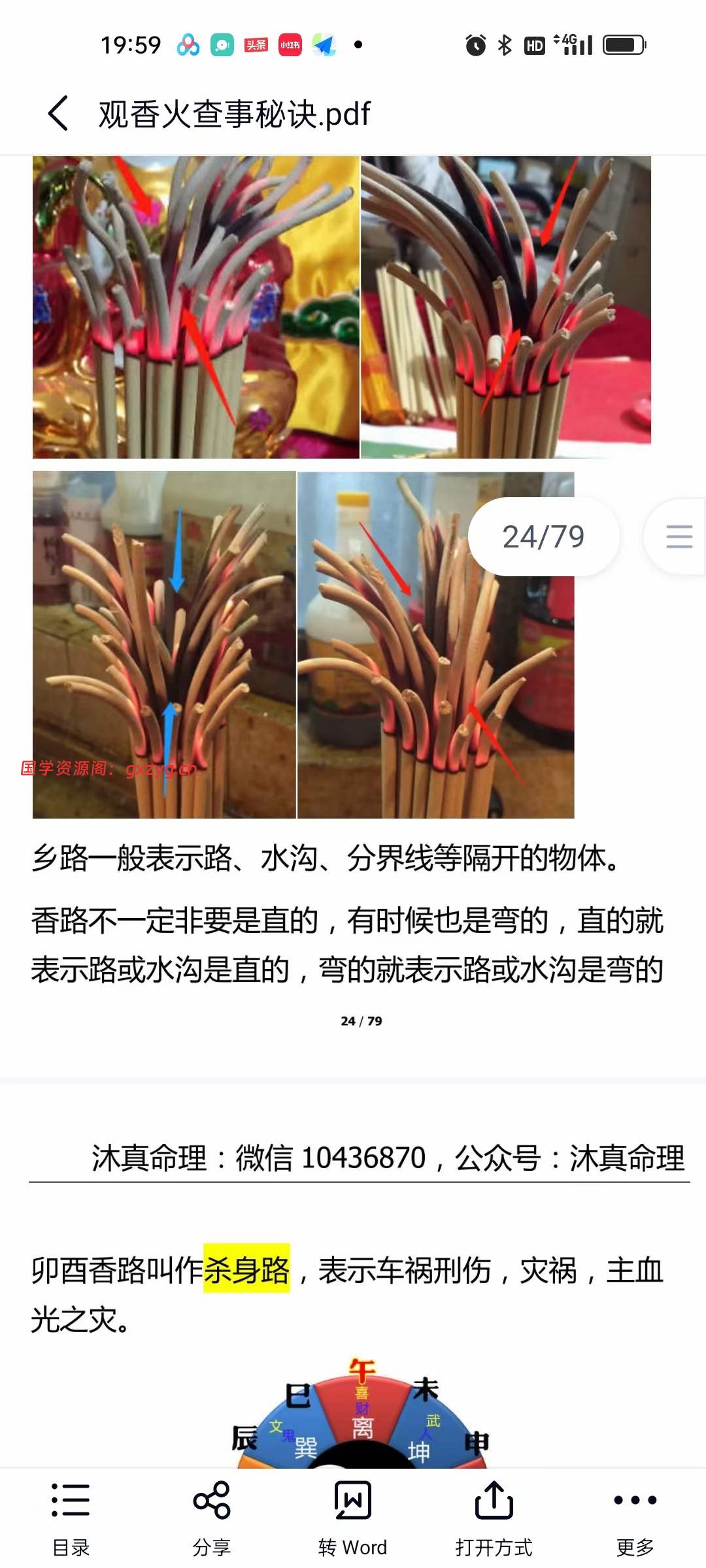Convert the document with 转 Word

click(353, 1517)
